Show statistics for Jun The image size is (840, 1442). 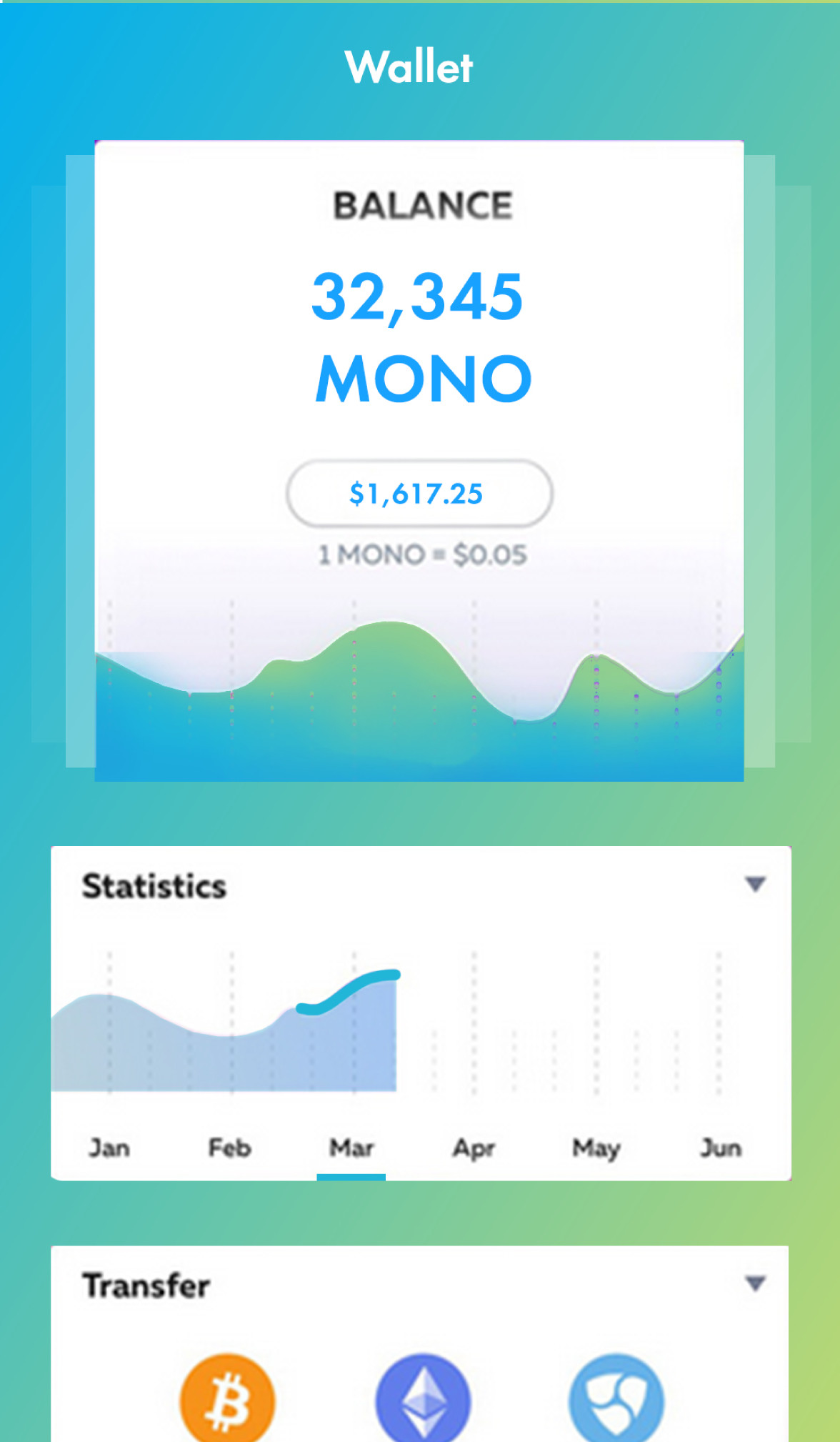[721, 1148]
